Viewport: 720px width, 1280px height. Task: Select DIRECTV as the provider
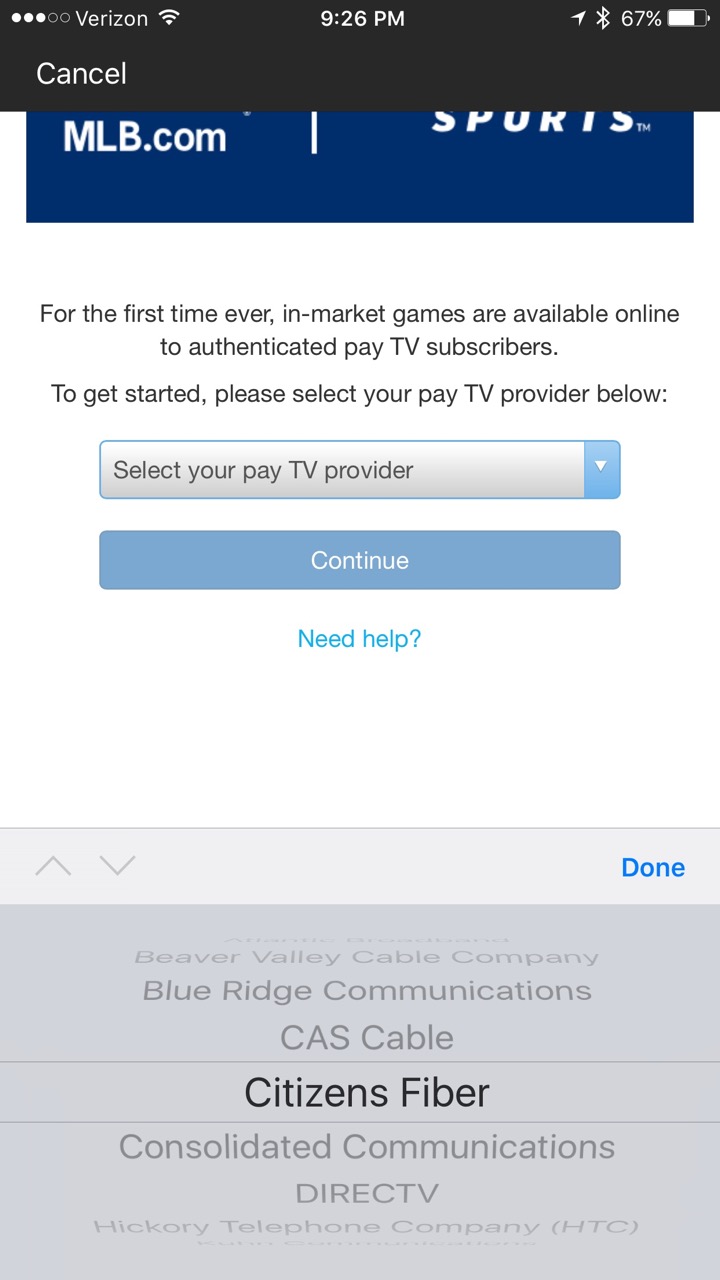366,1193
